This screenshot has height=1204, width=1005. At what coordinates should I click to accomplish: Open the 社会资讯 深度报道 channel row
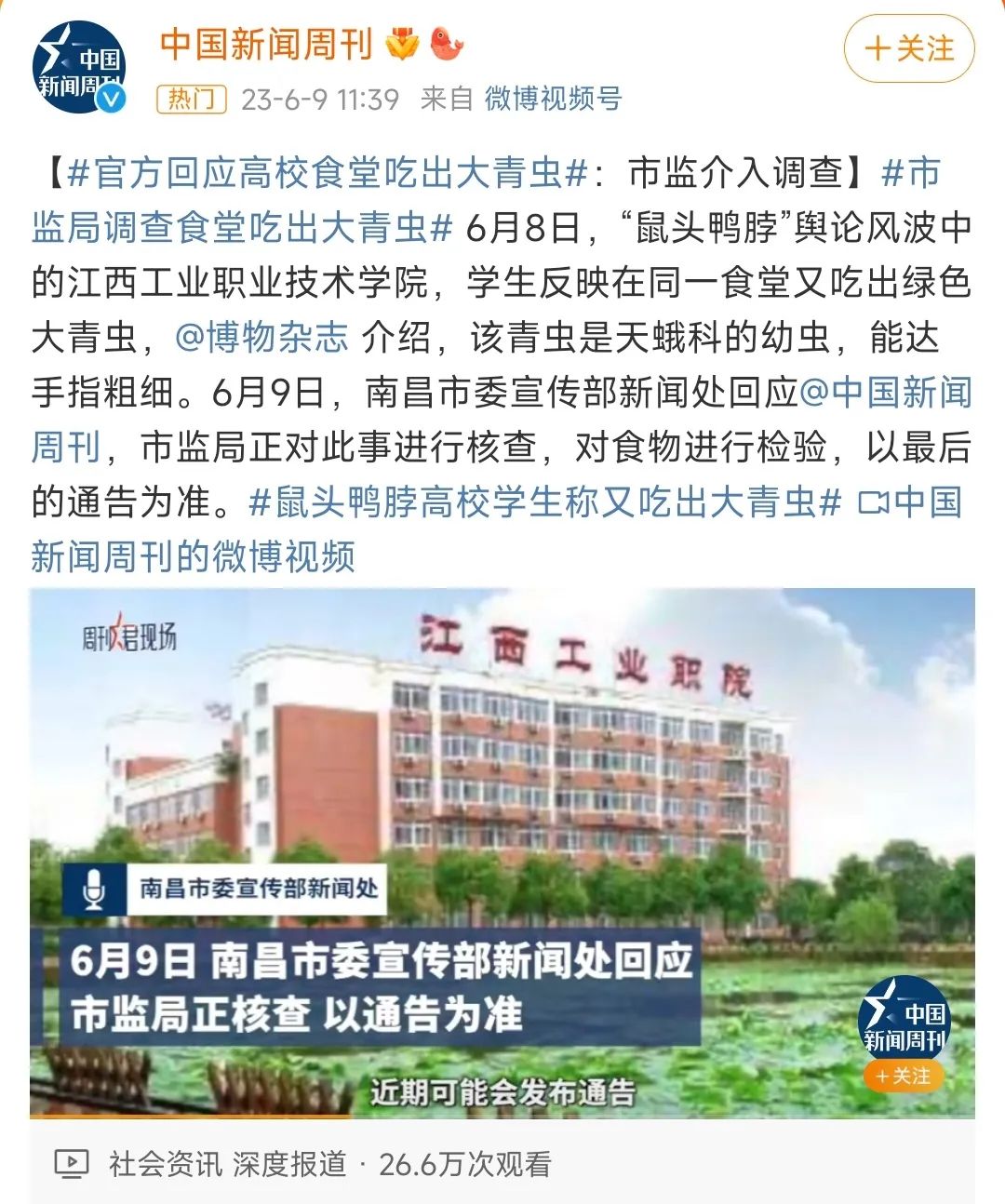[x=502, y=1163]
